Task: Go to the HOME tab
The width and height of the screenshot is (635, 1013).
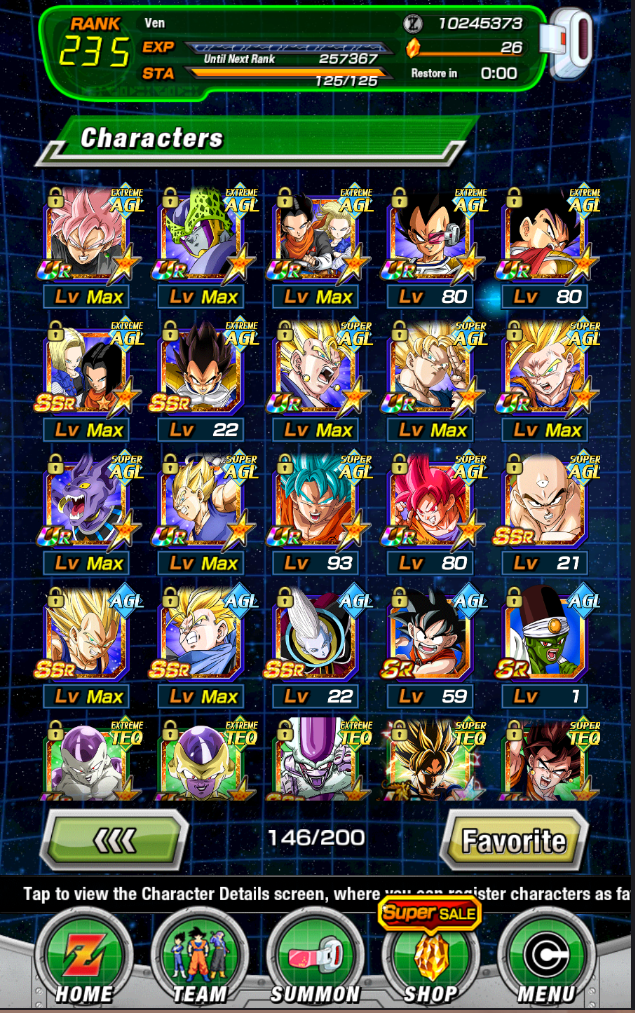Action: coord(83,956)
